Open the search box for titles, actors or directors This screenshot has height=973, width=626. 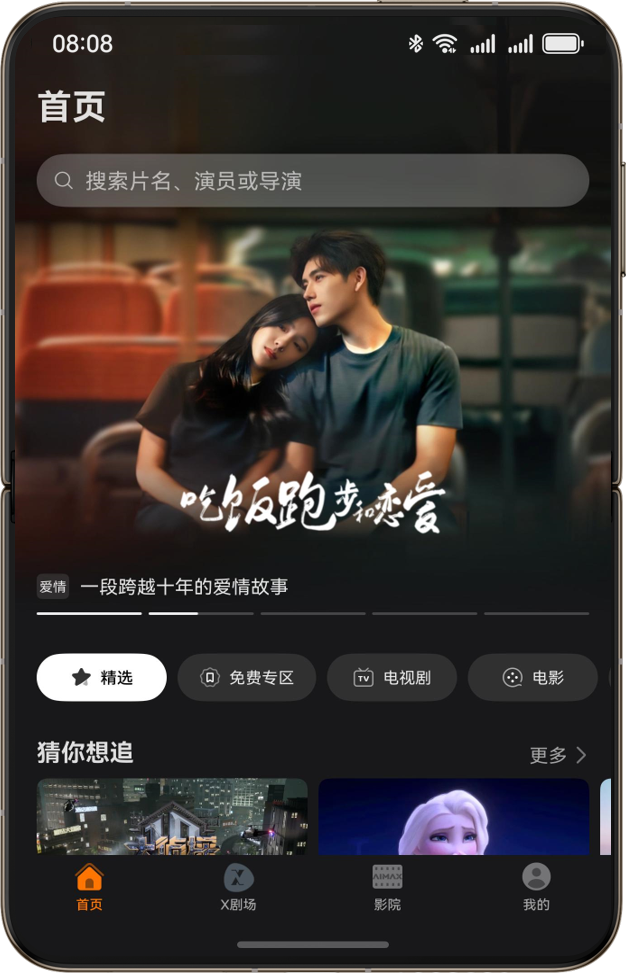point(312,180)
